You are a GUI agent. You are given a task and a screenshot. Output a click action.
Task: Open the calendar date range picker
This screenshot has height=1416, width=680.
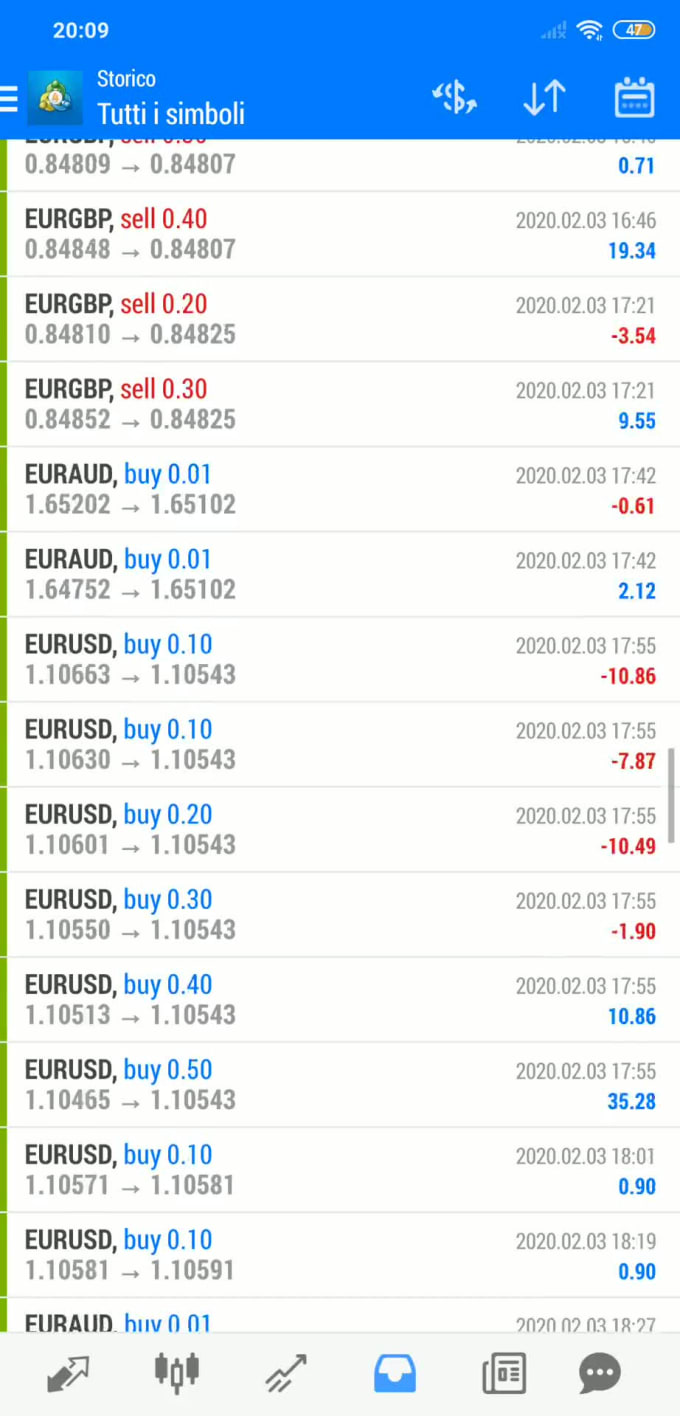pyautogui.click(x=634, y=98)
